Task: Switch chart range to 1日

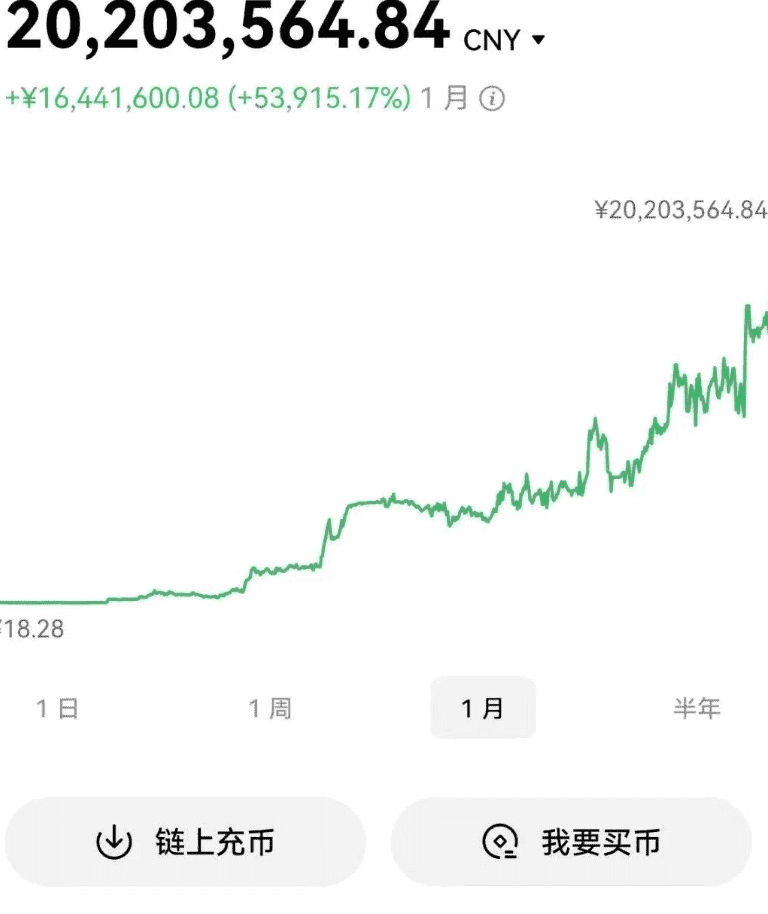Action: (x=57, y=708)
